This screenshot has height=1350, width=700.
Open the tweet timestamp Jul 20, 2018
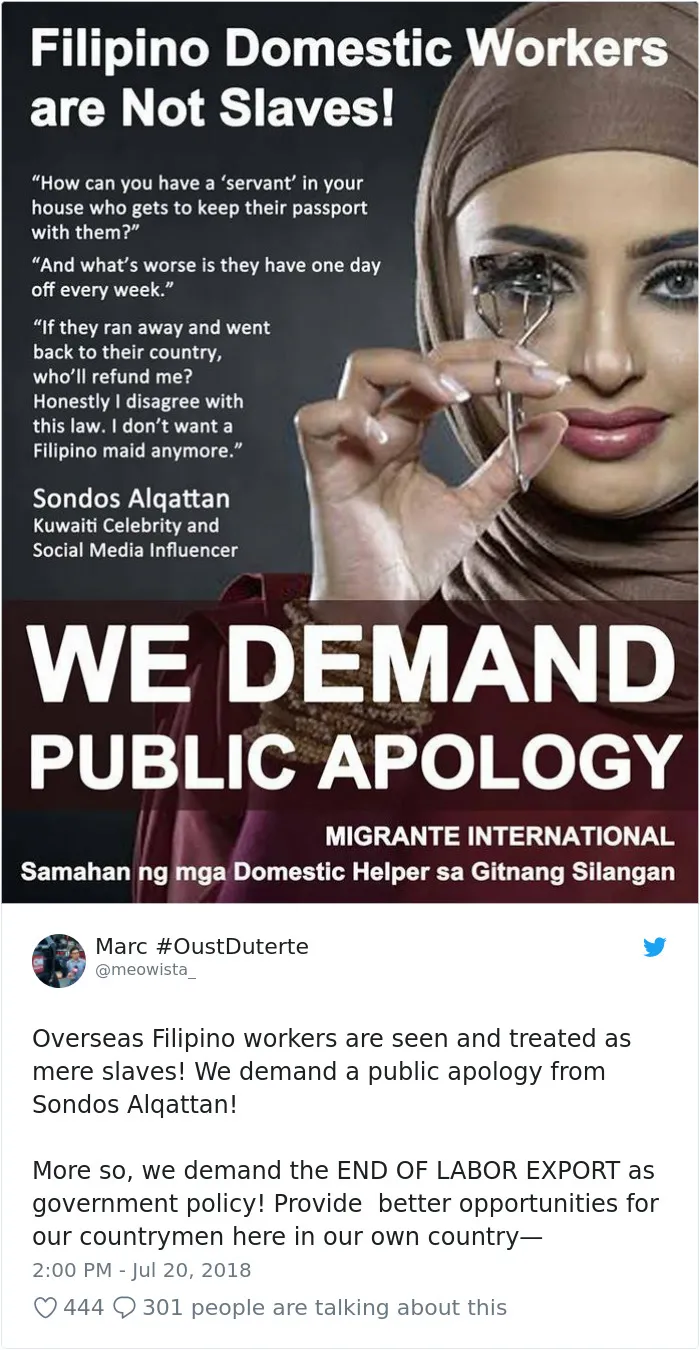click(x=142, y=1270)
